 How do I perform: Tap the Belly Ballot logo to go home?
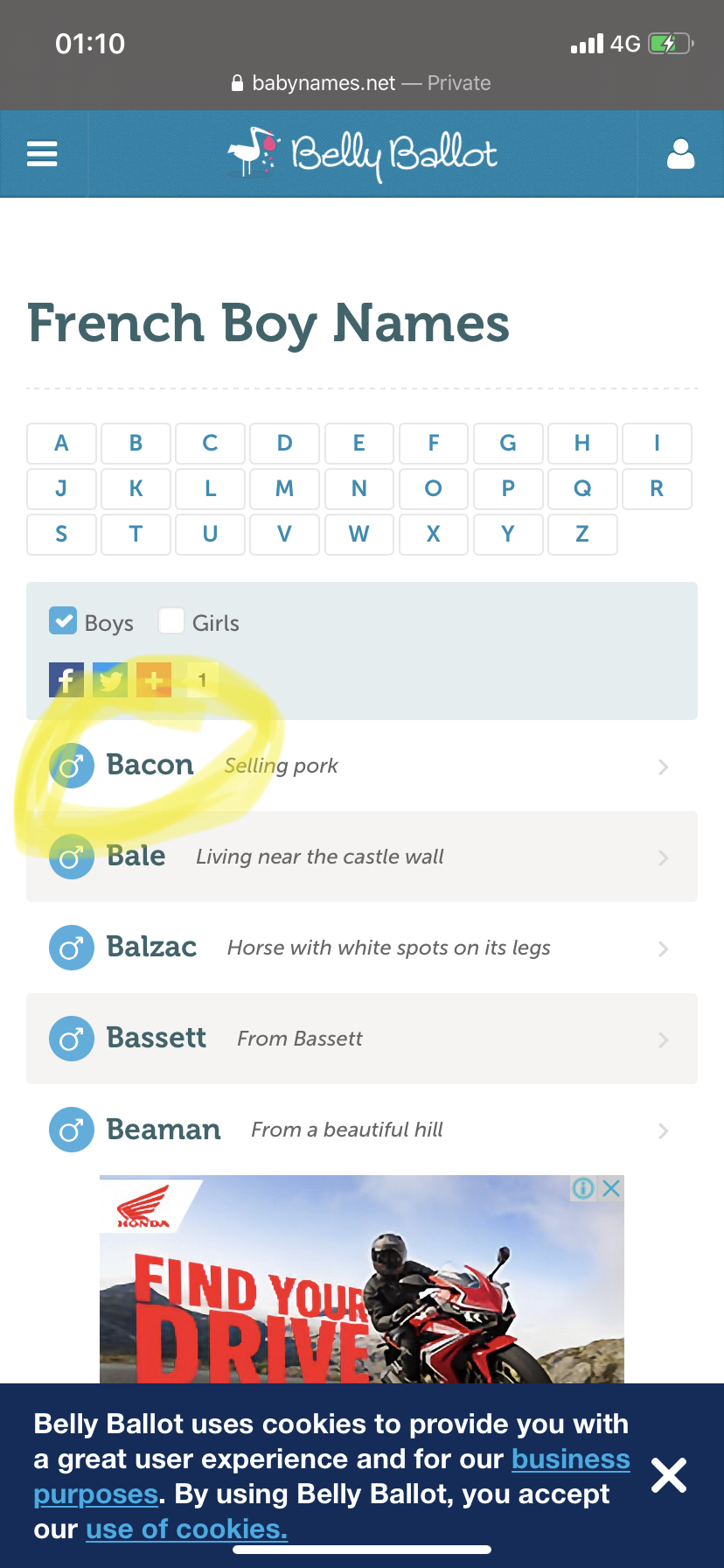click(x=362, y=154)
